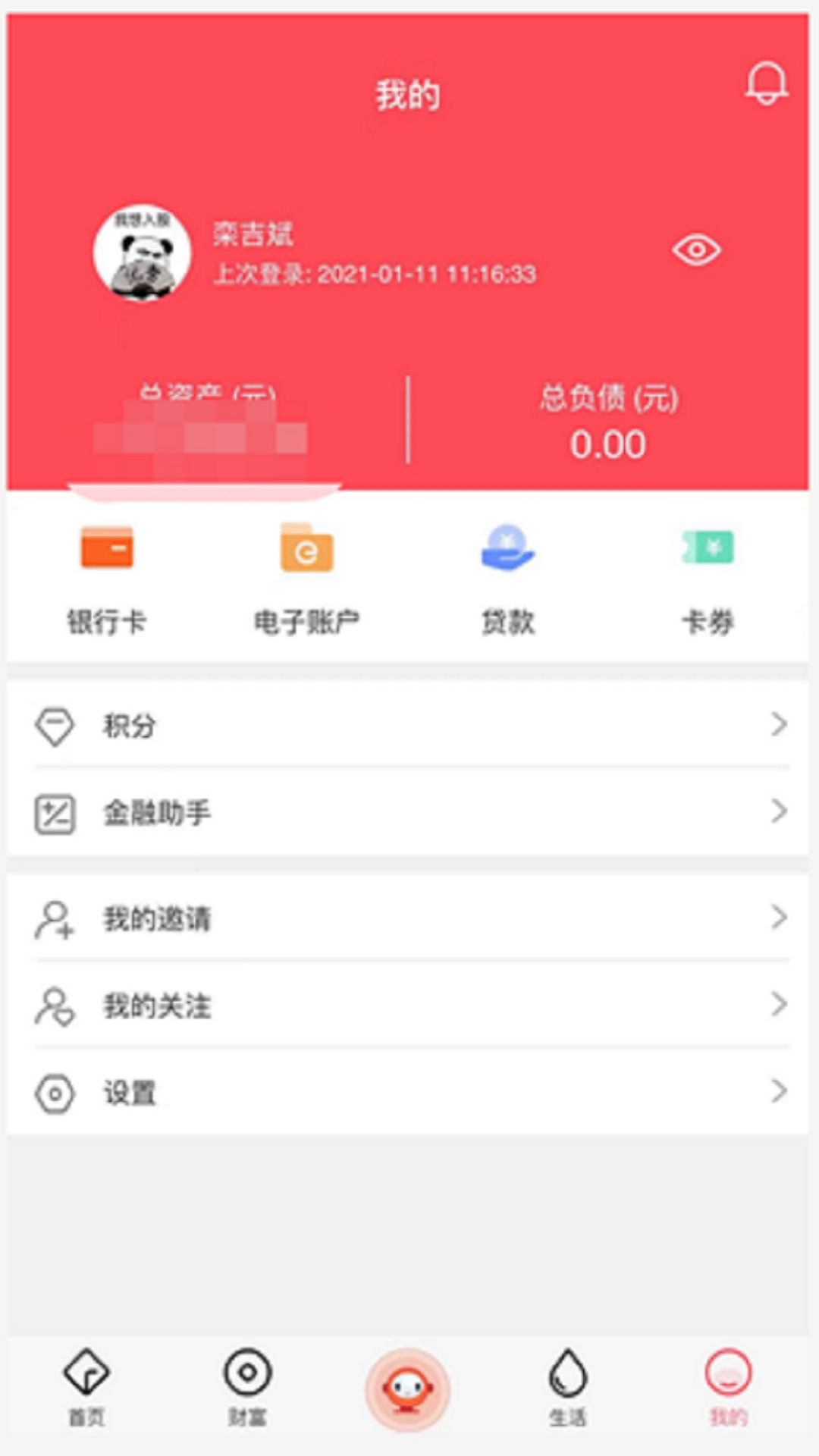Open 我的关注 my follows

pos(408,1006)
